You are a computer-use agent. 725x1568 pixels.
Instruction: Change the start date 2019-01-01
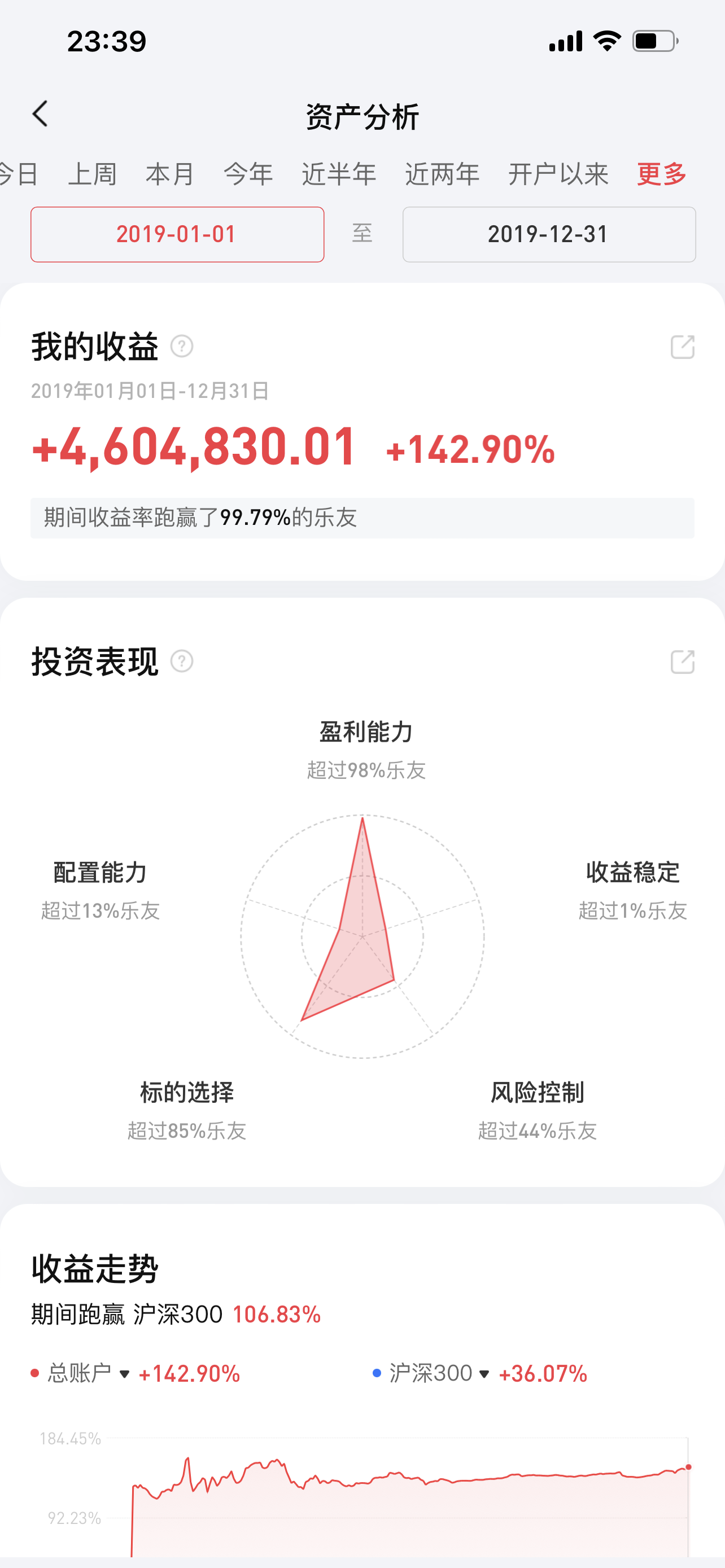click(177, 234)
